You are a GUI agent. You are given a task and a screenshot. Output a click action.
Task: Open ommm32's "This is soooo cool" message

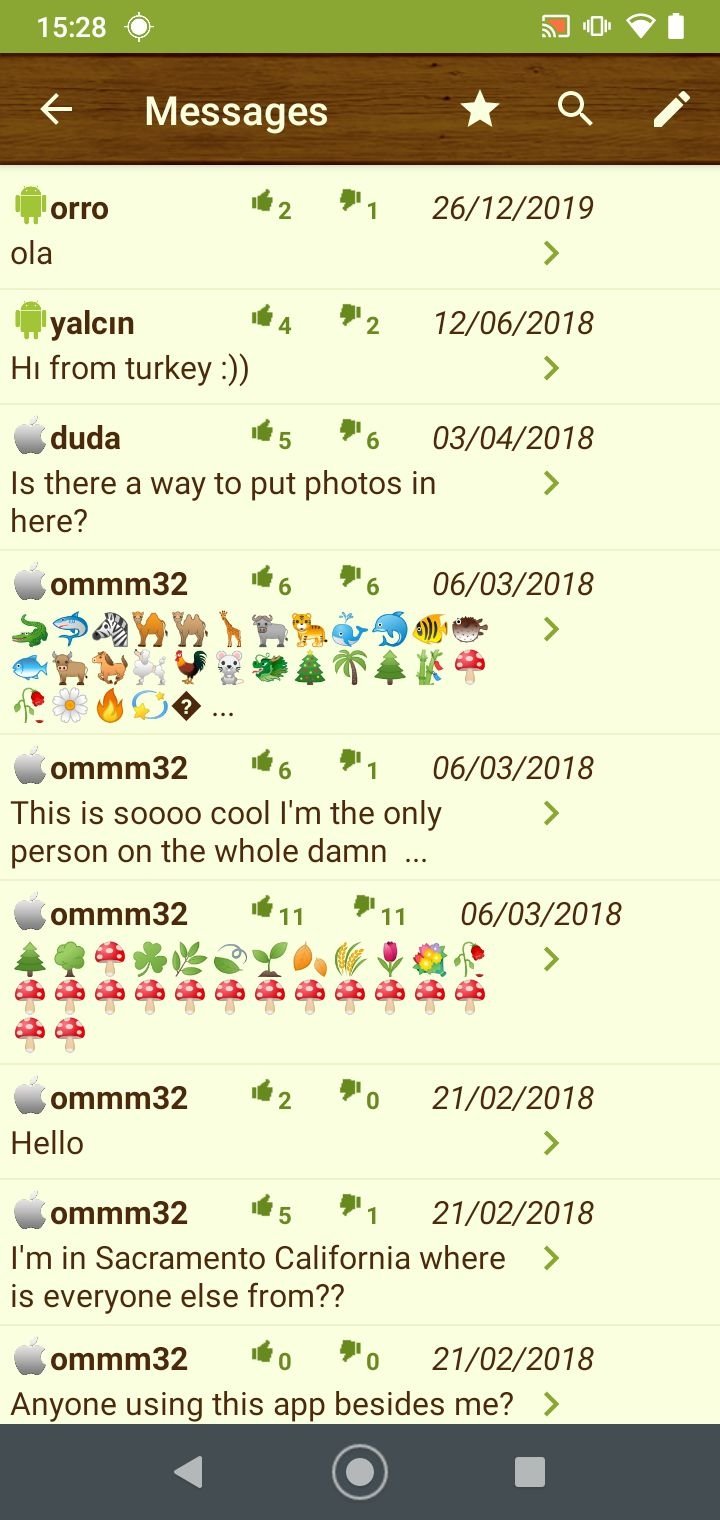[x=360, y=807]
